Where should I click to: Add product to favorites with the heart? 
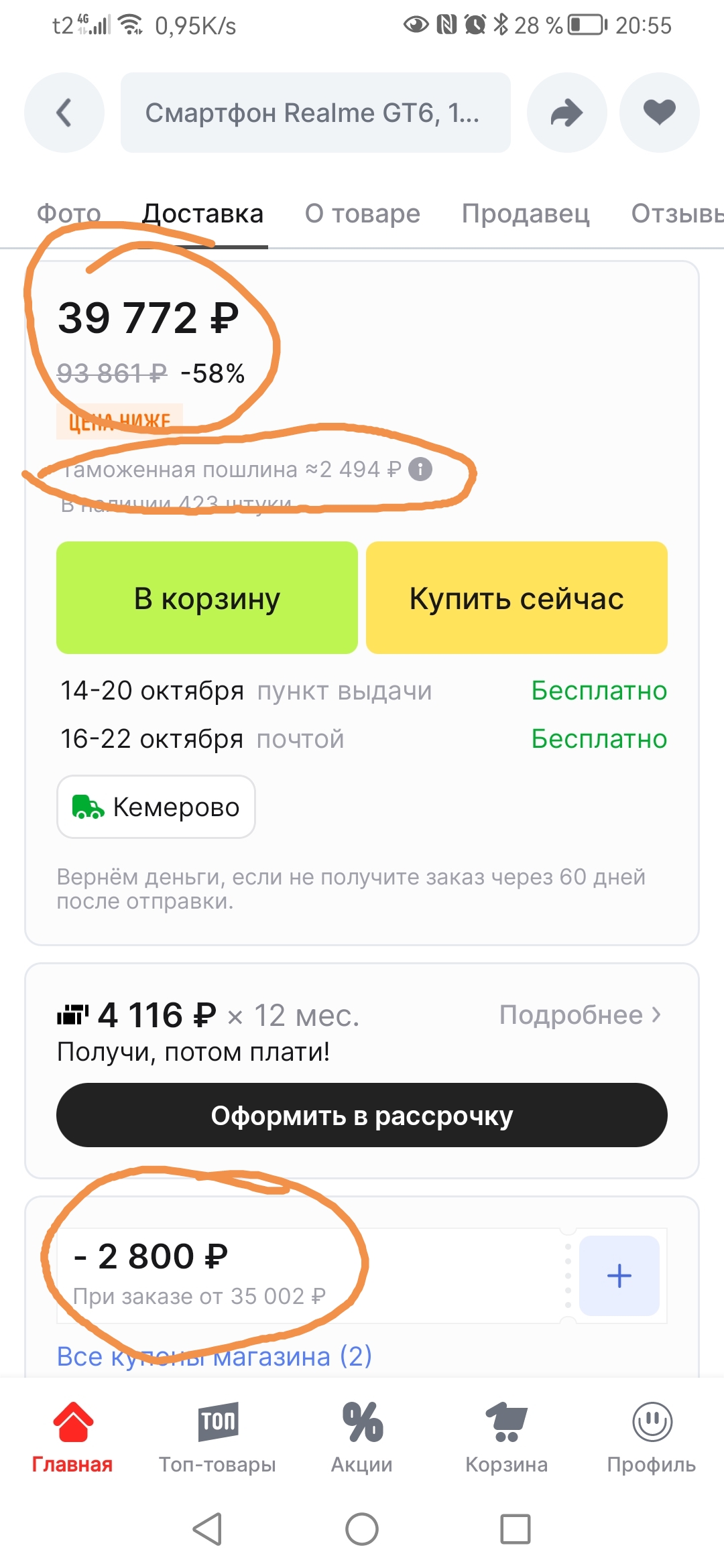(x=659, y=113)
